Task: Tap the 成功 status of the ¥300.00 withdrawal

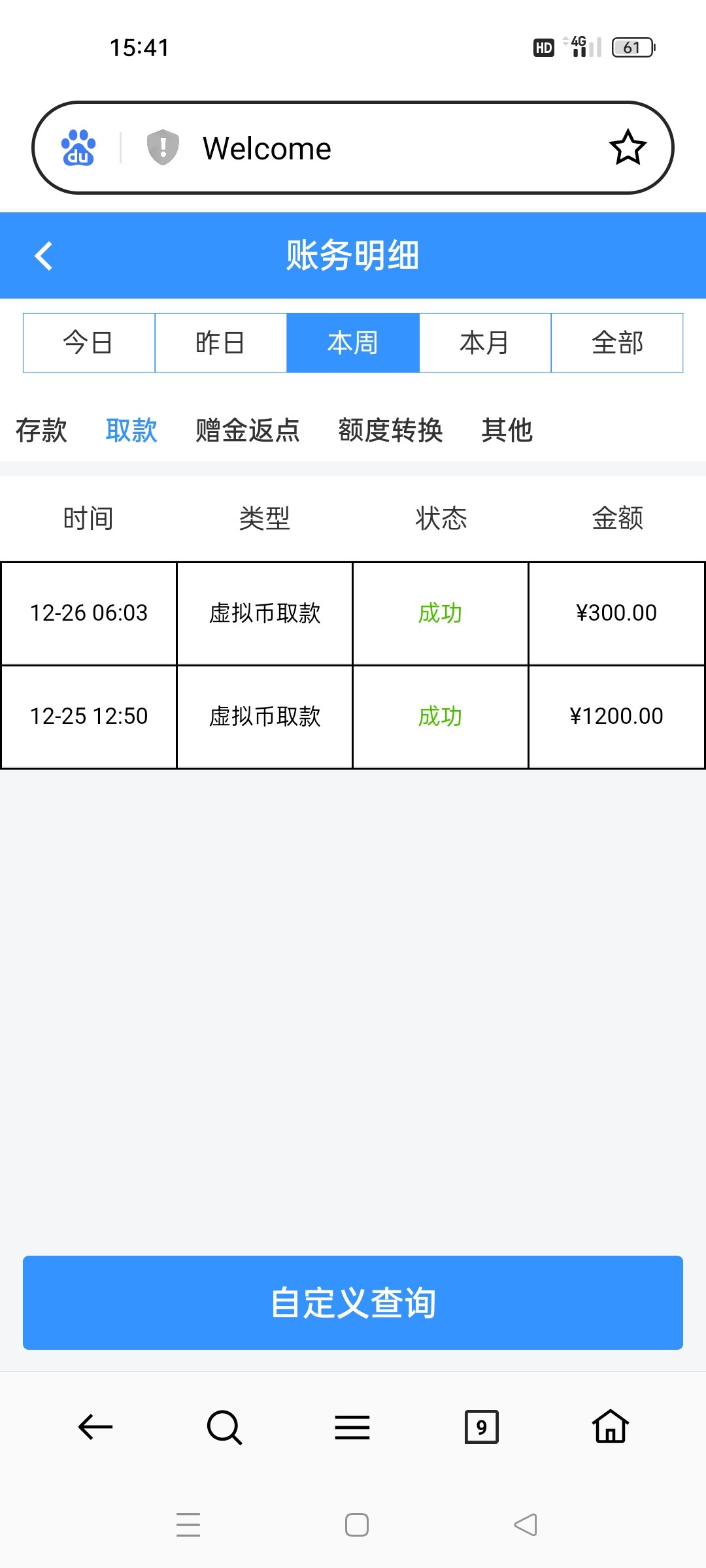Action: click(x=441, y=613)
